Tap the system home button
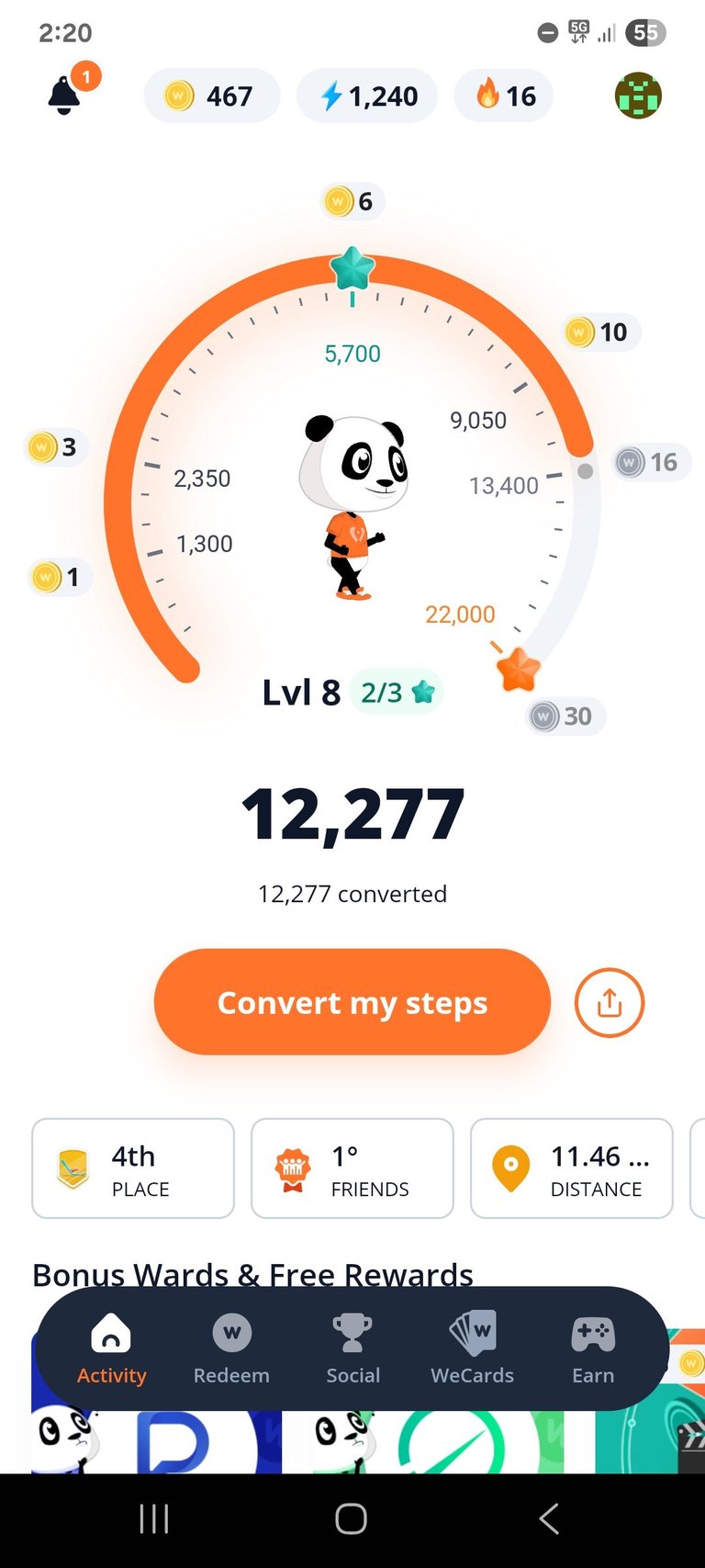Screen dimensions: 705x1568 [x=352, y=1518]
